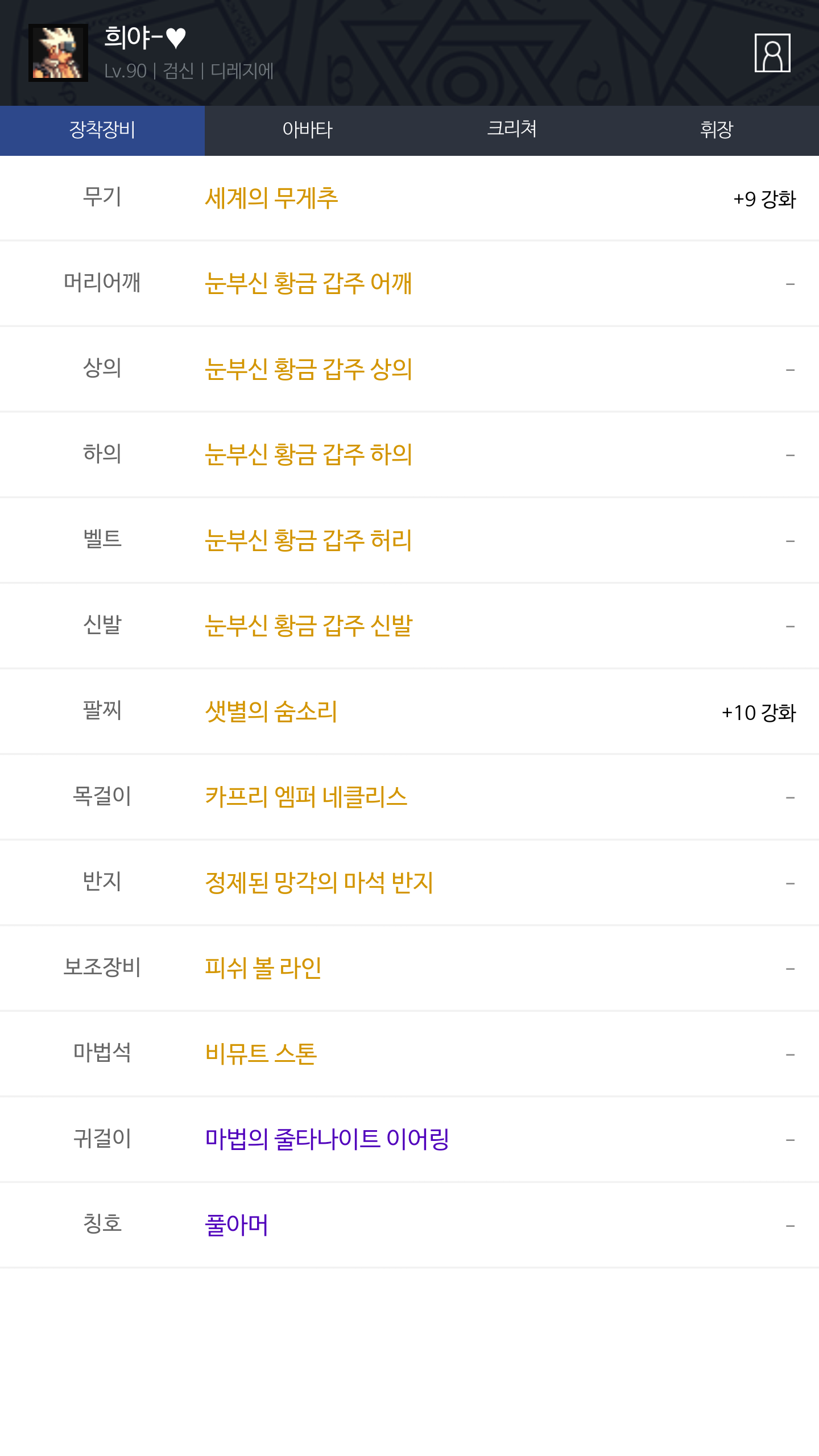Image resolution: width=819 pixels, height=1456 pixels.
Task: Open 눈부신 황금 갑주 허리 belt item
Action: coord(308,541)
